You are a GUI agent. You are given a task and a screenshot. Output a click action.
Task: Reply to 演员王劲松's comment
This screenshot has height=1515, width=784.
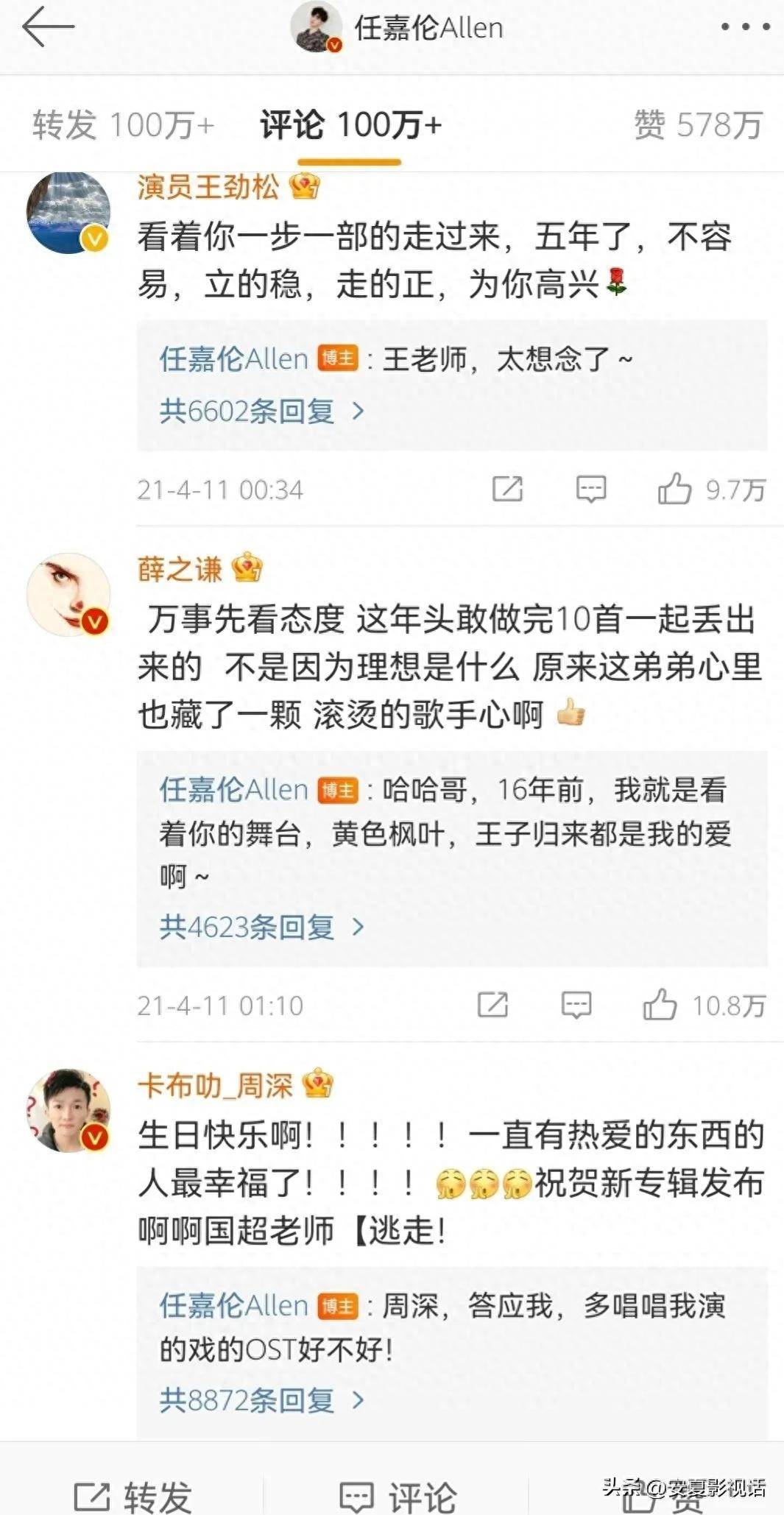(x=591, y=490)
